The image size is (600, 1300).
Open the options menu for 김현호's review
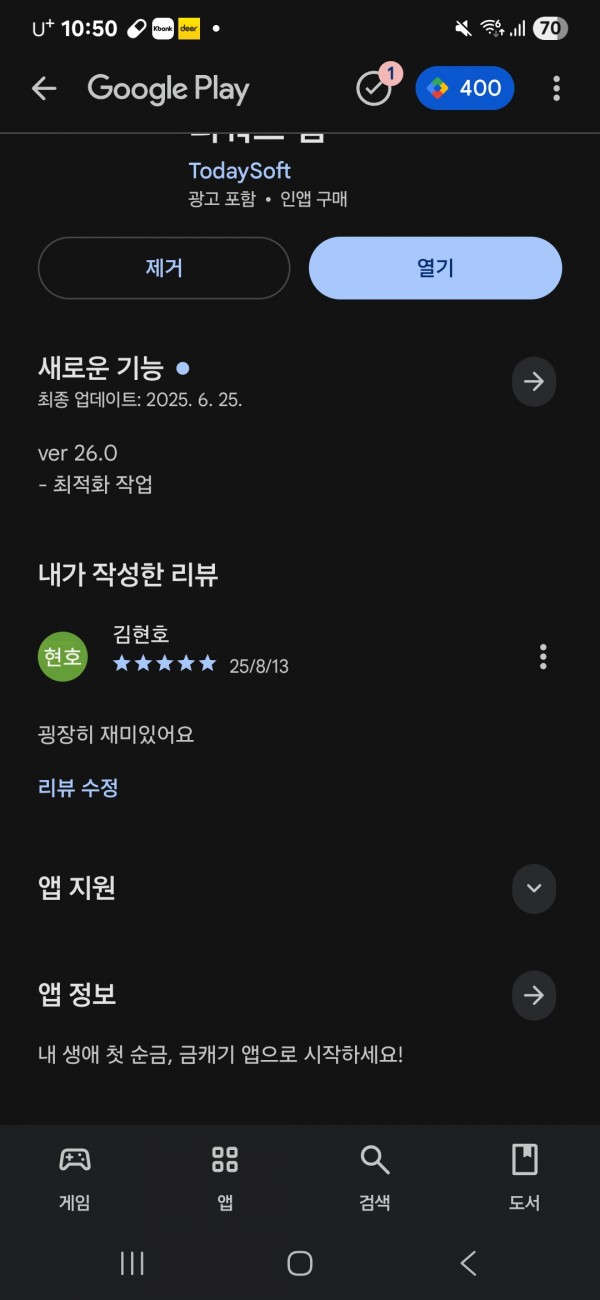tap(543, 657)
